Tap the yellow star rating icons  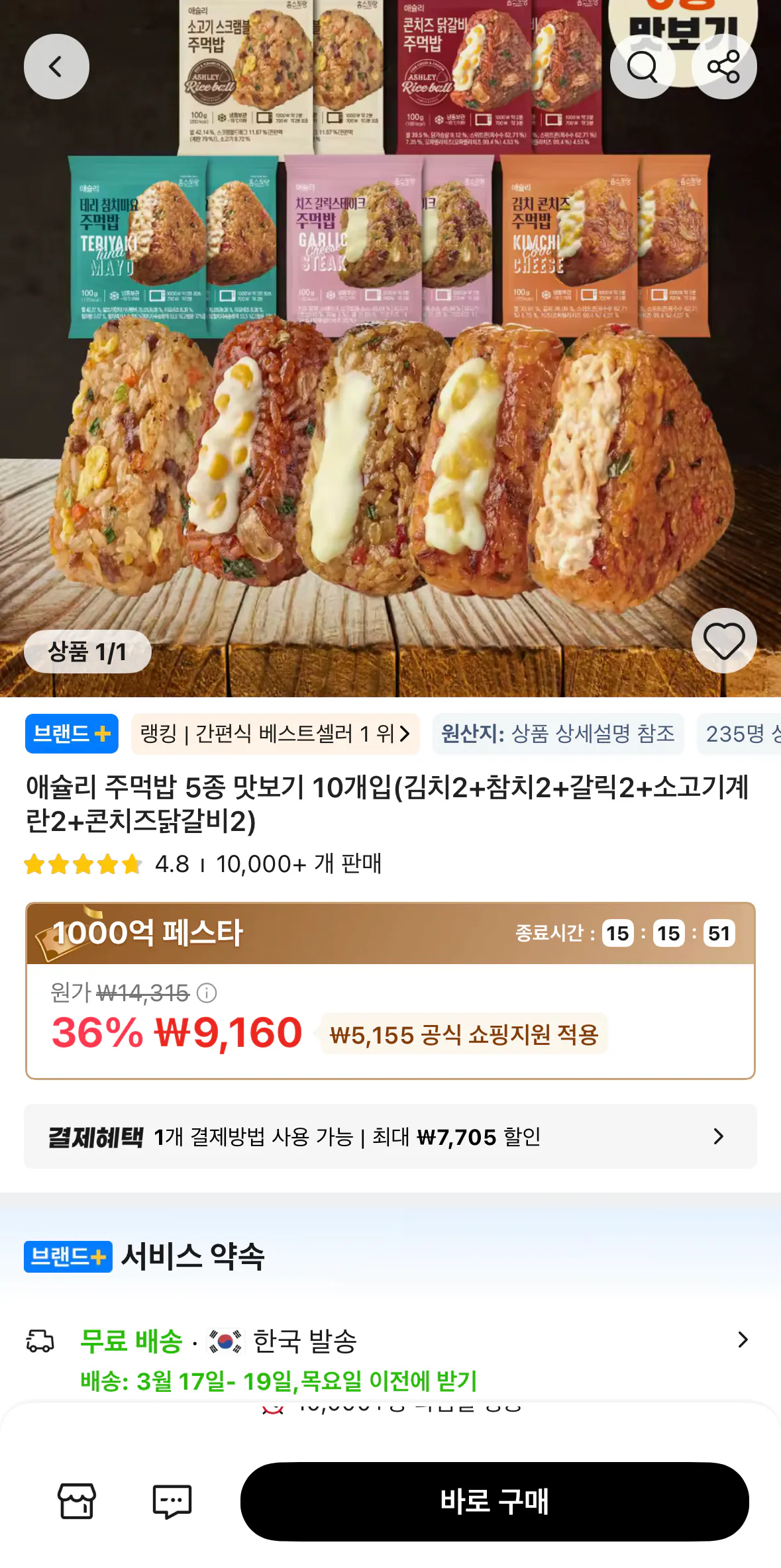[82, 864]
